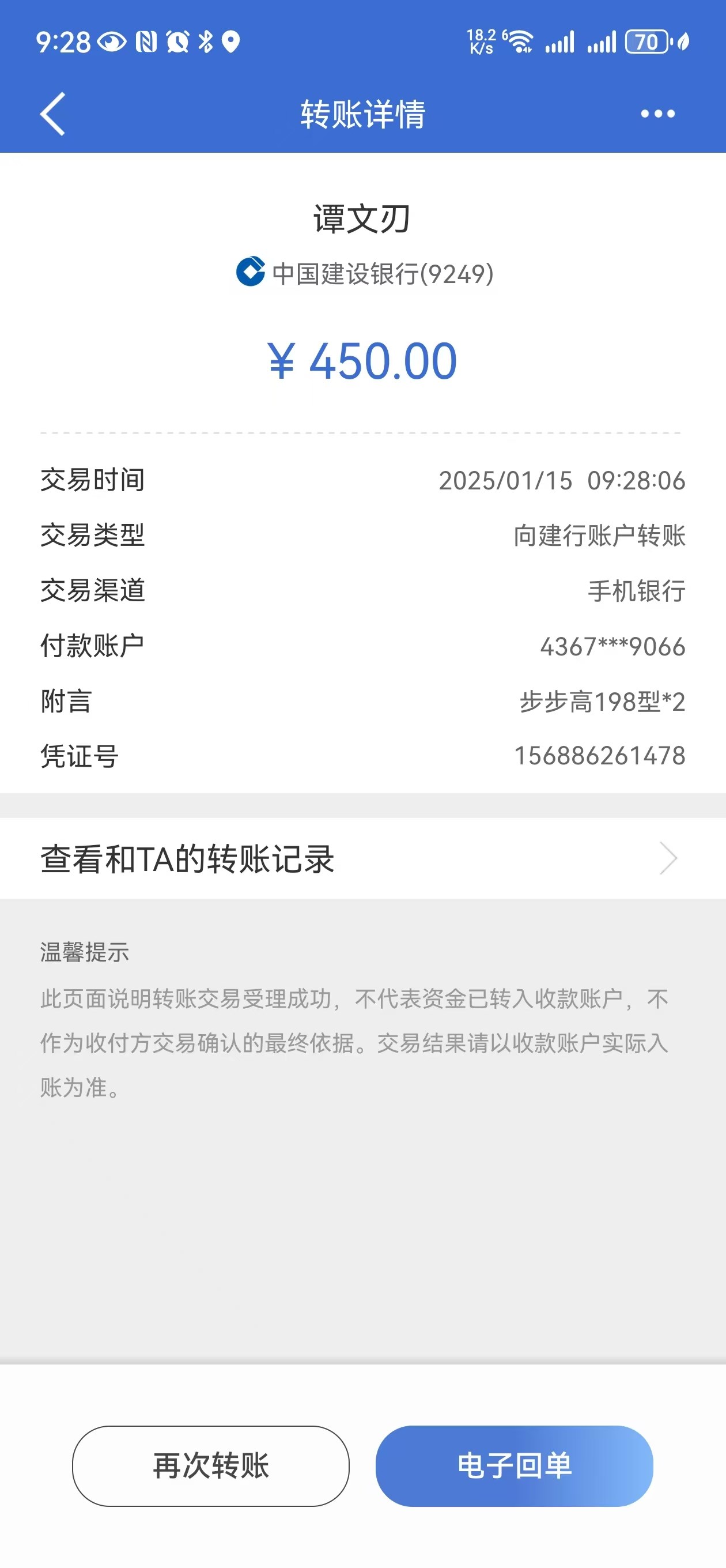The width and height of the screenshot is (726, 1568).
Task: Open the three-dot overflow menu
Action: (x=657, y=114)
